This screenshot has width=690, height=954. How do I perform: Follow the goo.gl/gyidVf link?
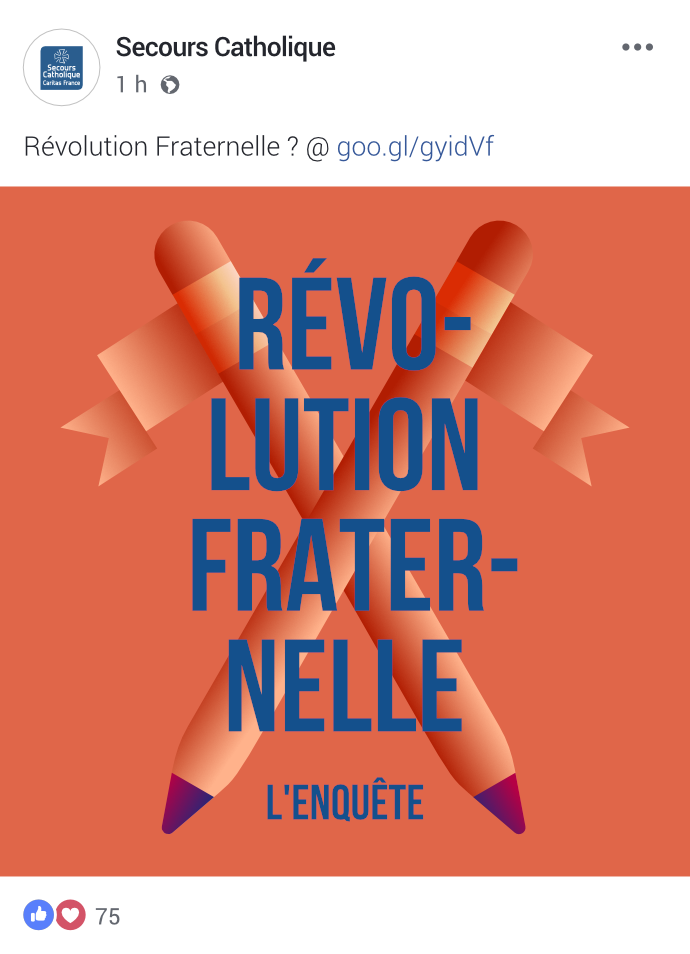click(x=415, y=147)
